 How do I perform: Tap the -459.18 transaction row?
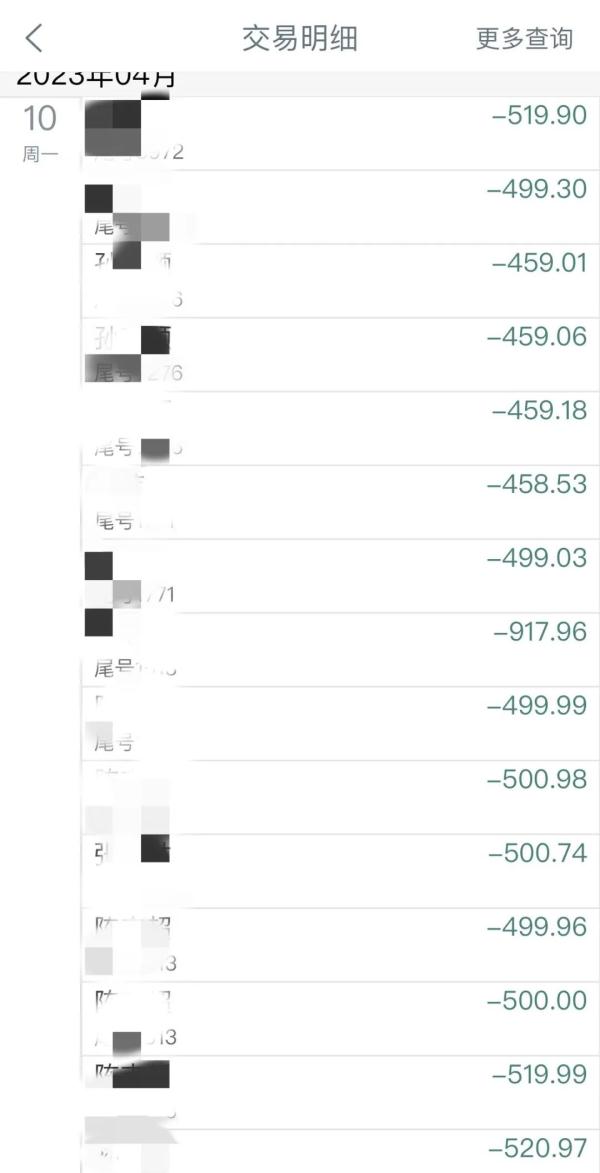coord(340,429)
